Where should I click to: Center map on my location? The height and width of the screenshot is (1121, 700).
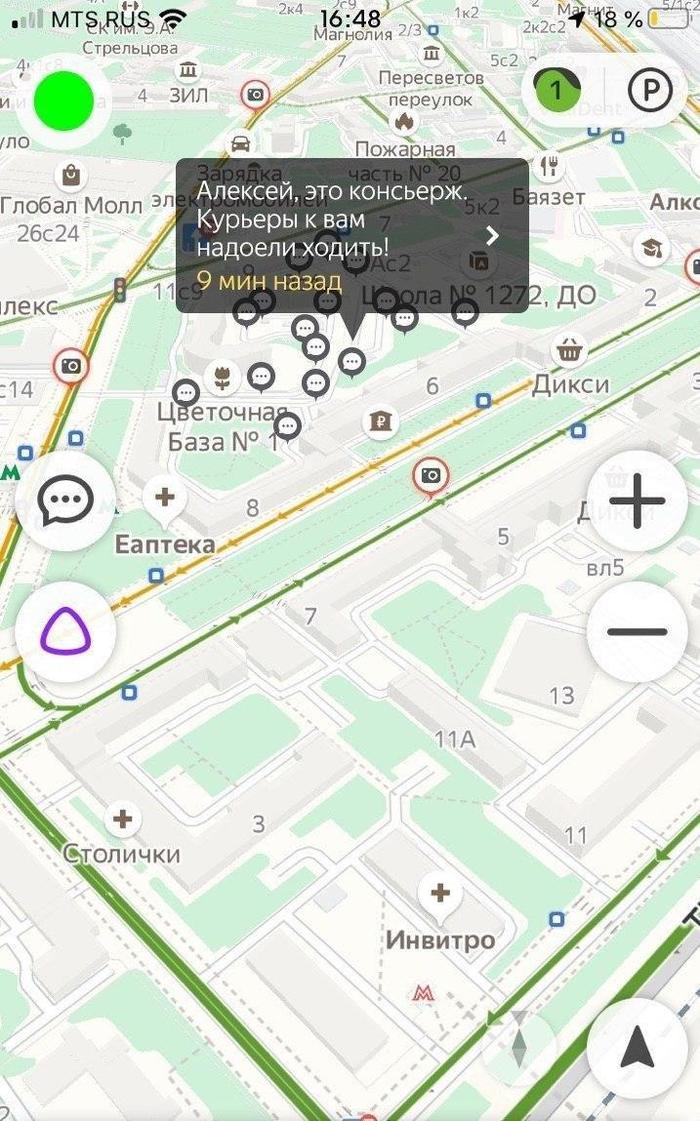pyautogui.click(x=637, y=1048)
